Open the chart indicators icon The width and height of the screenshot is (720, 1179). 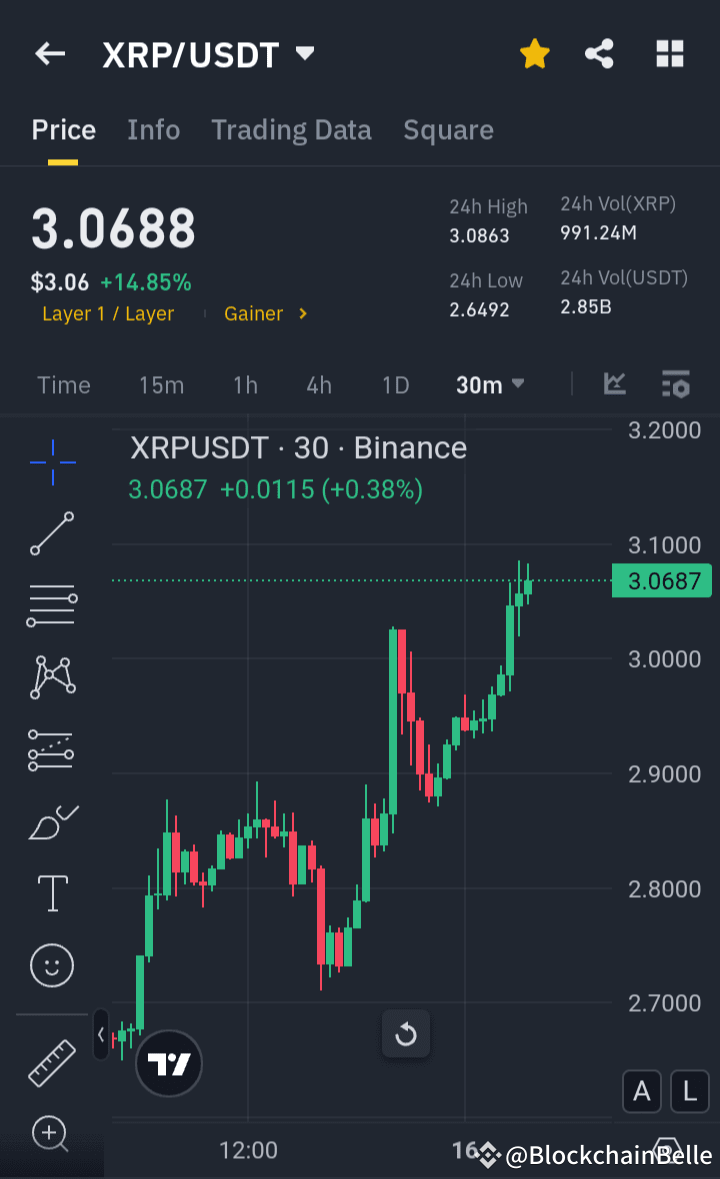[614, 384]
